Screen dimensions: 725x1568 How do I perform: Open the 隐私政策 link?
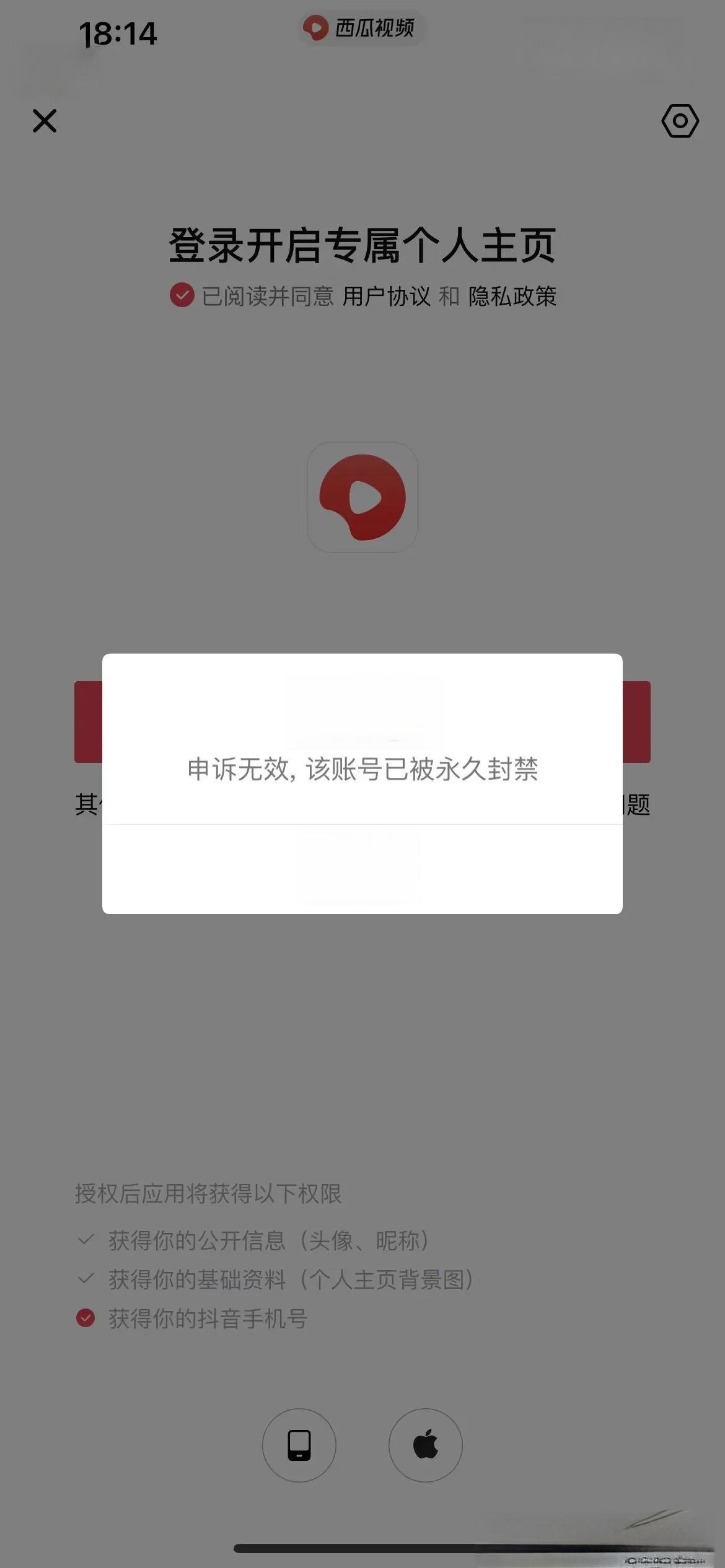pos(512,297)
